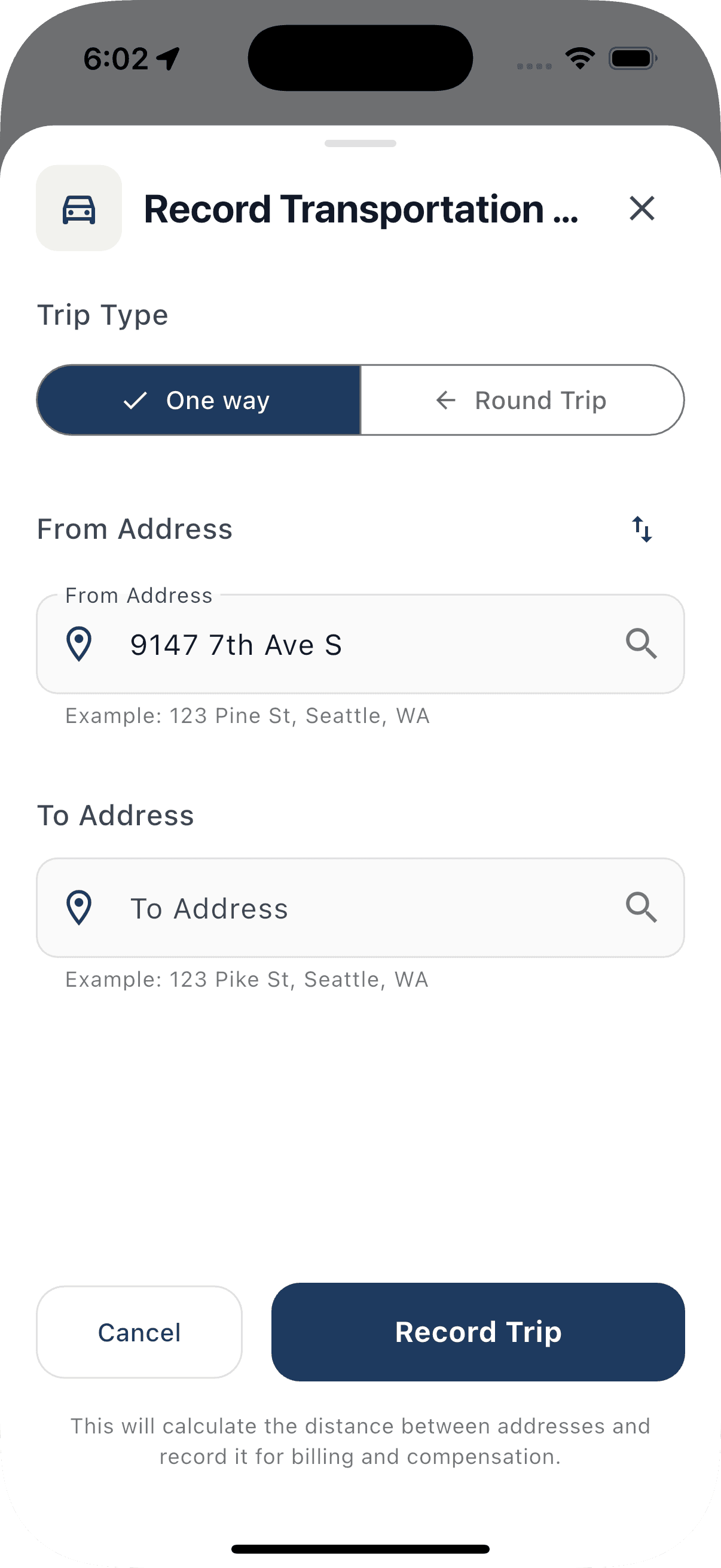721x1568 pixels.
Task: Search for the To Address
Action: pyautogui.click(x=641, y=908)
